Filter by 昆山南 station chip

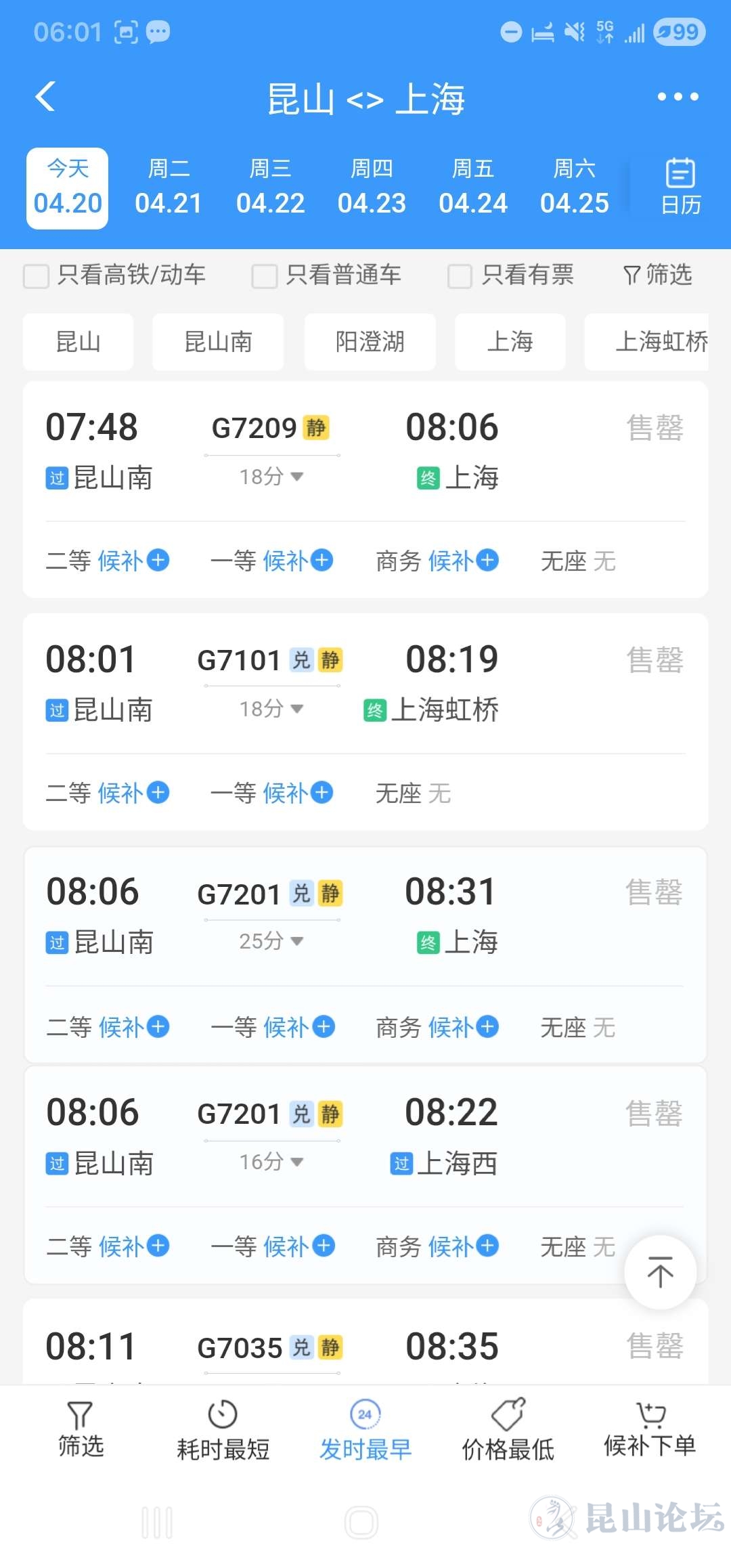[218, 342]
